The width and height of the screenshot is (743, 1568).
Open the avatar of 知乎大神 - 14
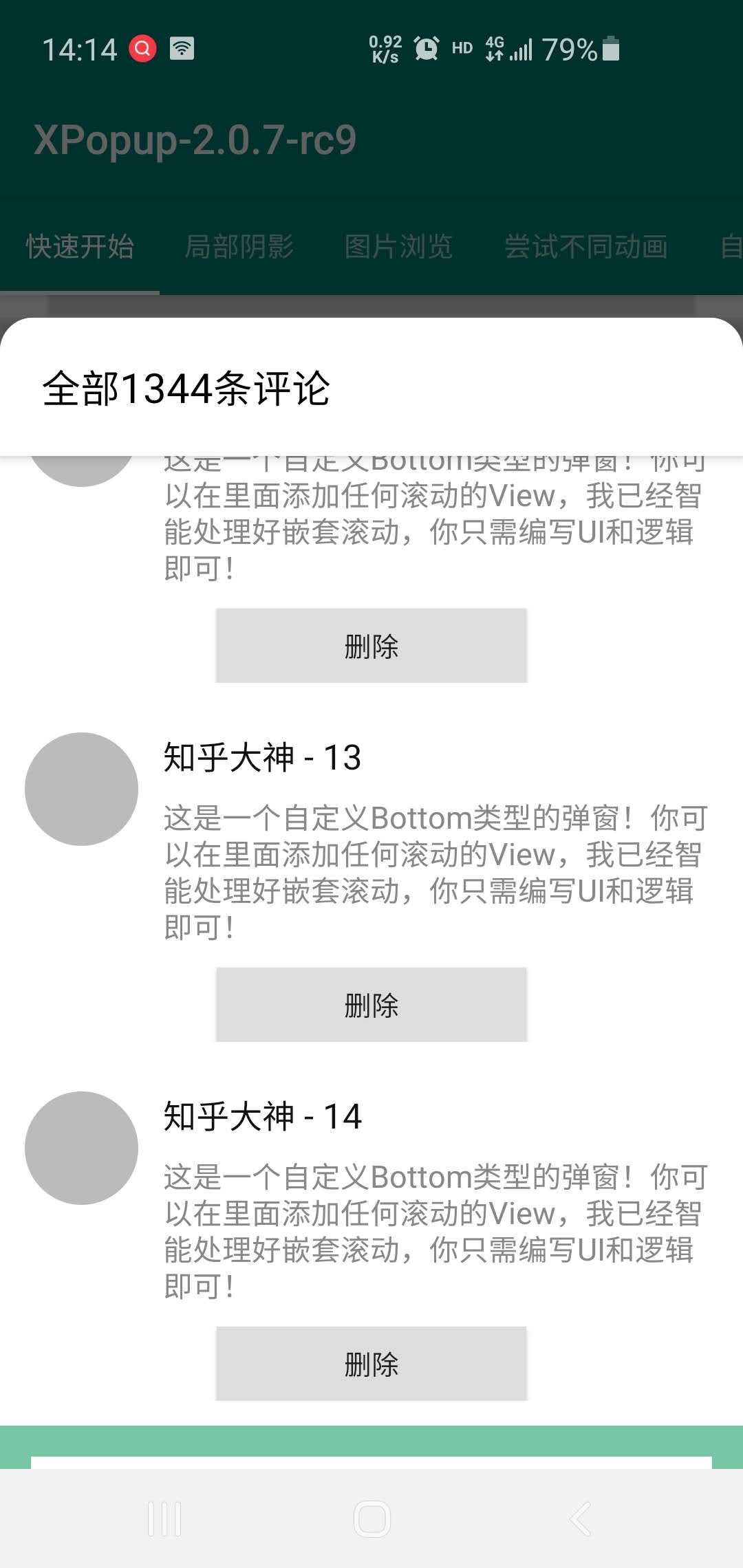click(x=81, y=1147)
